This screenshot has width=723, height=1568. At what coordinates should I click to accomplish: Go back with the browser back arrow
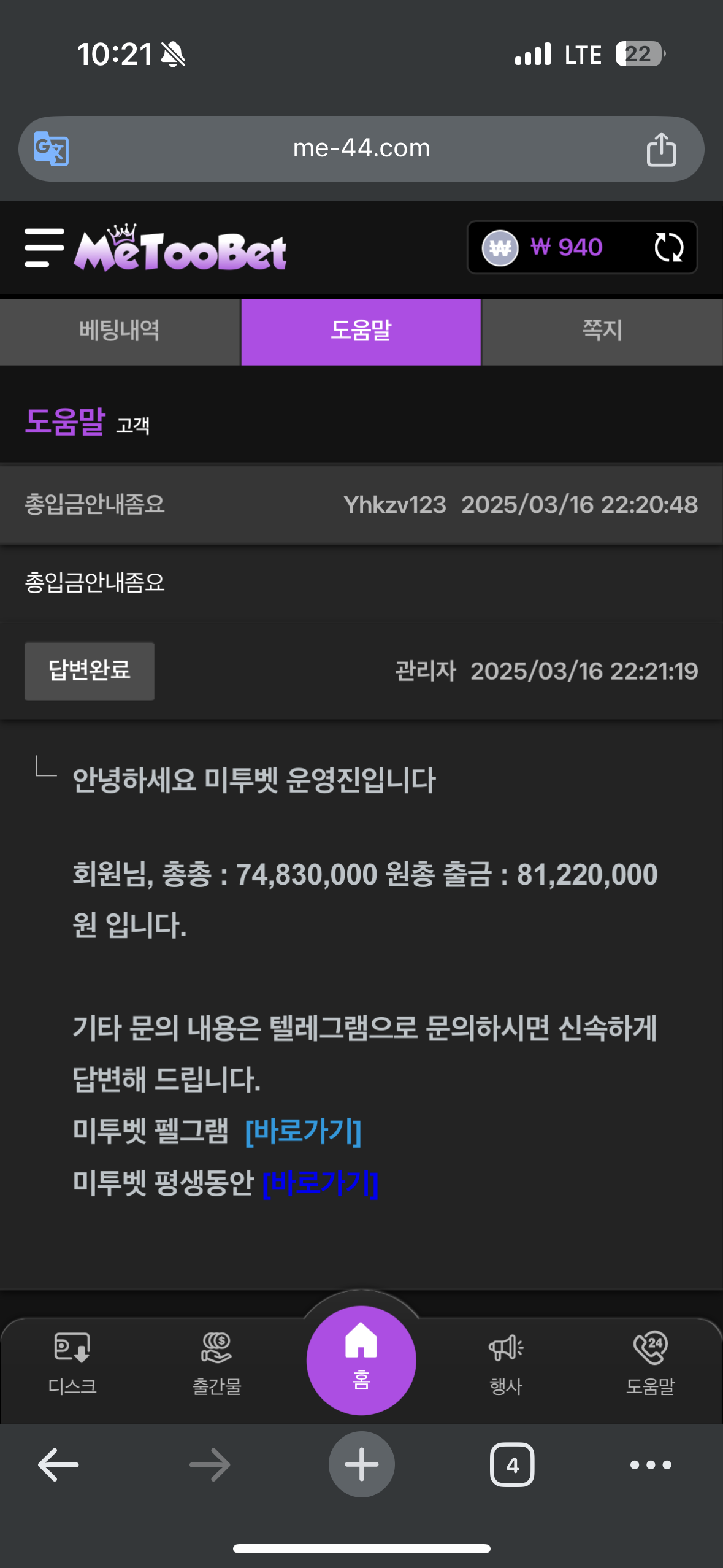pos(58,1465)
